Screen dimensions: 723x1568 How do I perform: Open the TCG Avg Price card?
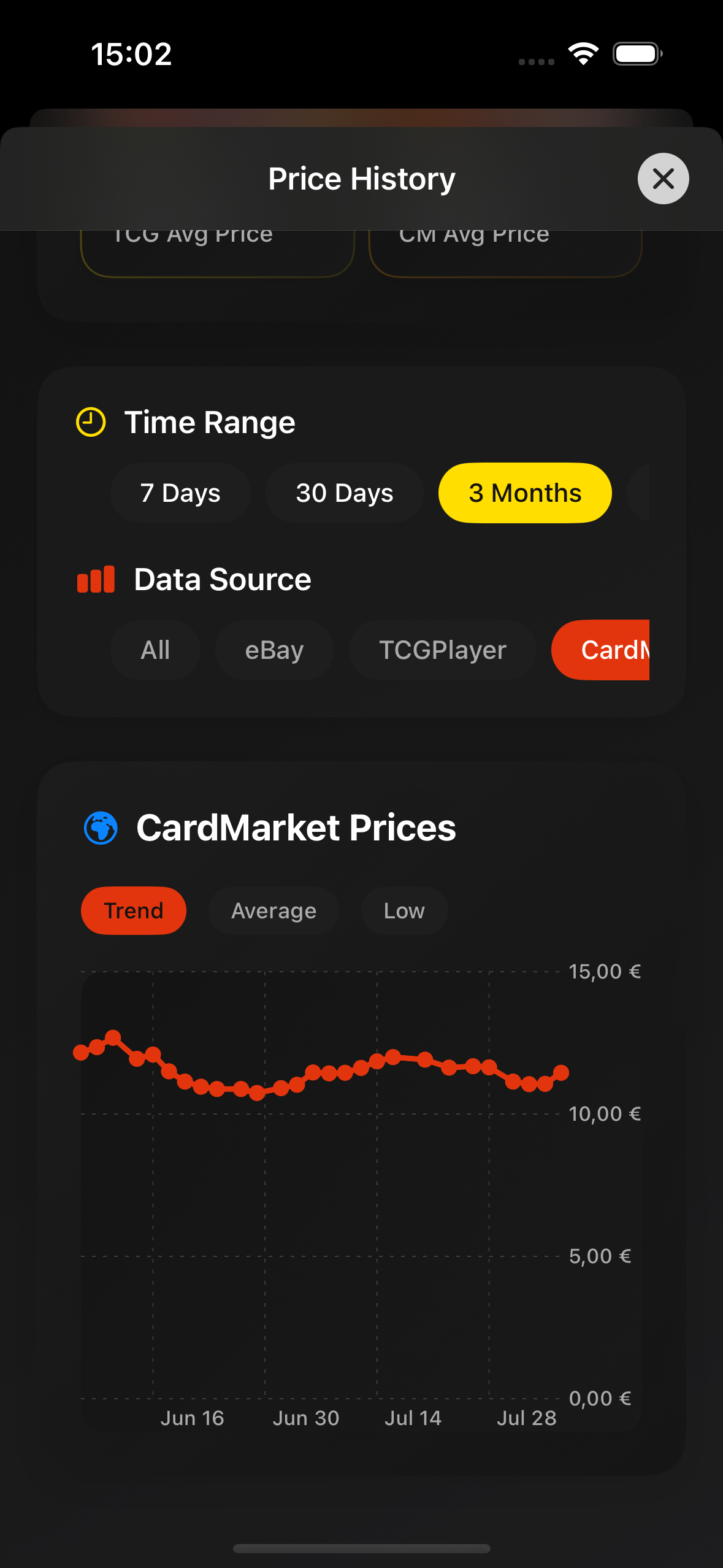pyautogui.click(x=217, y=252)
